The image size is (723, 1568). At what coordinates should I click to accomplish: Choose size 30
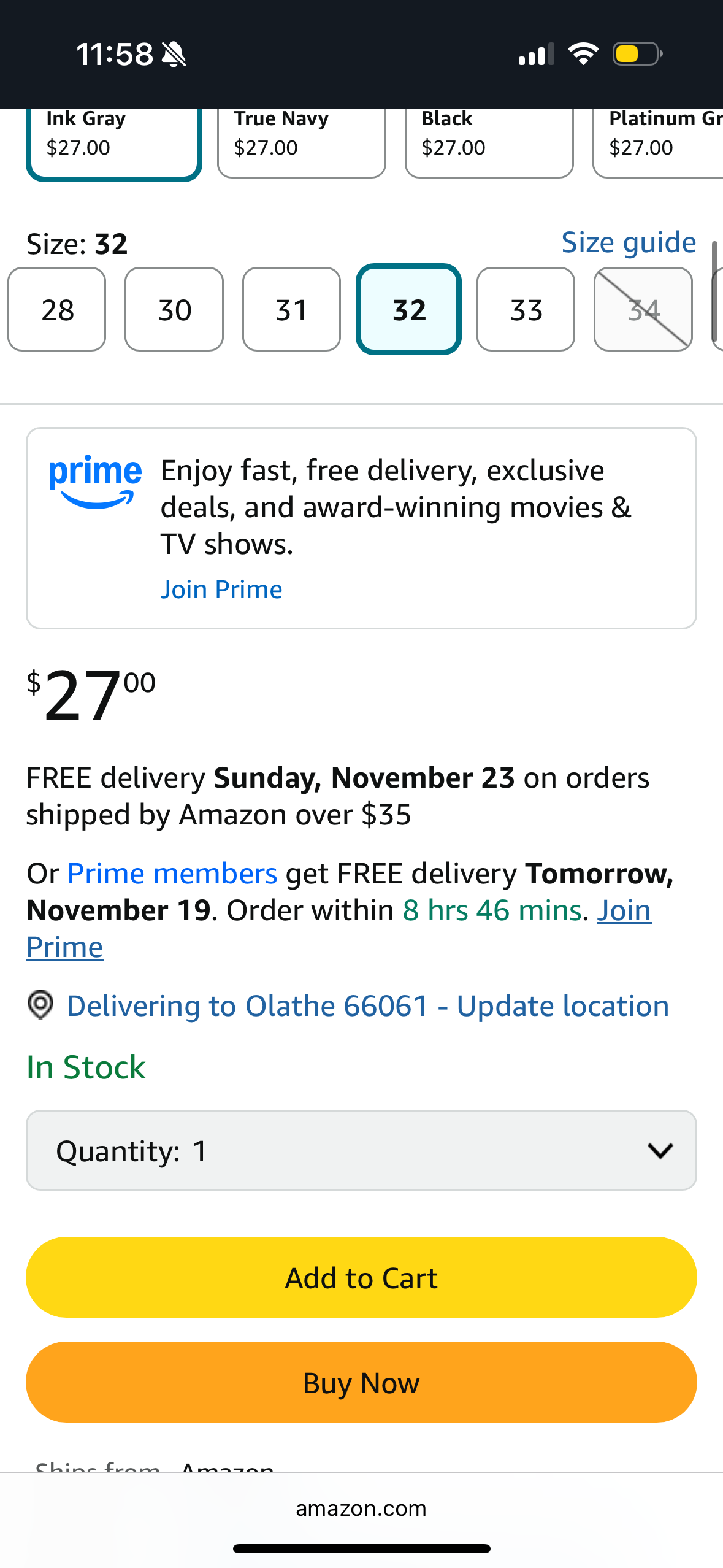174,310
